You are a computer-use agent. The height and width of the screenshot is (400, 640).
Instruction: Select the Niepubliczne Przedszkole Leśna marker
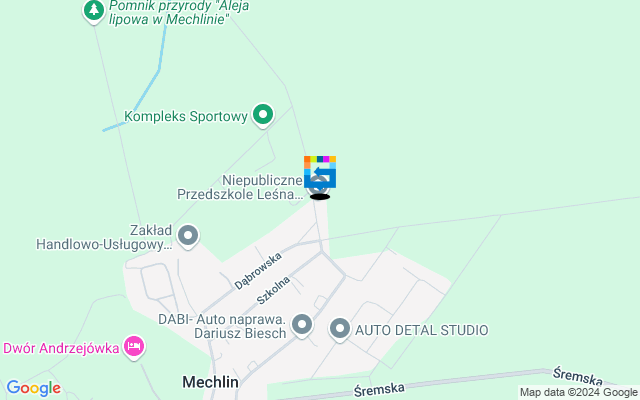tap(319, 187)
